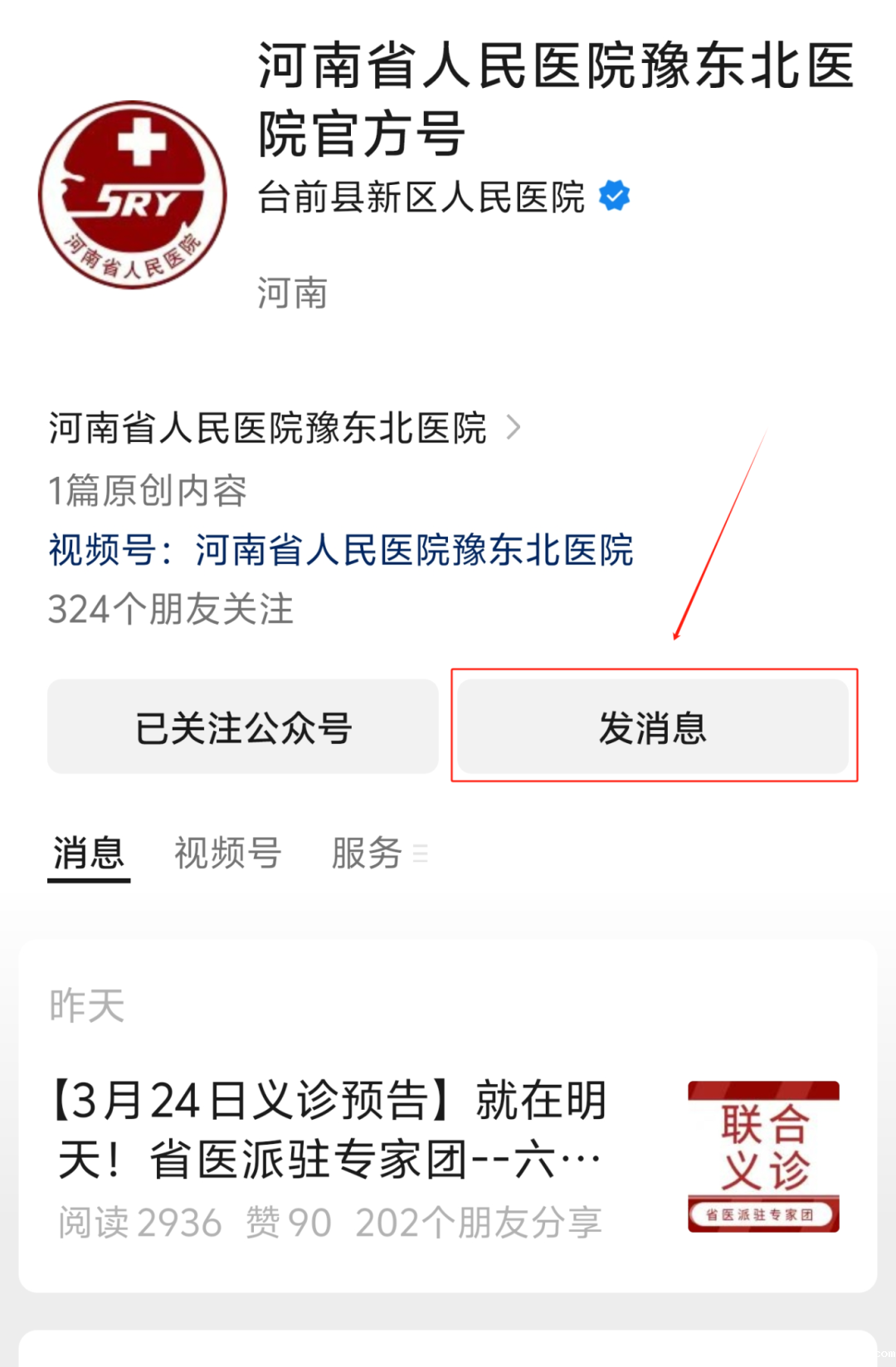Tap the 发消息 button

(653, 727)
